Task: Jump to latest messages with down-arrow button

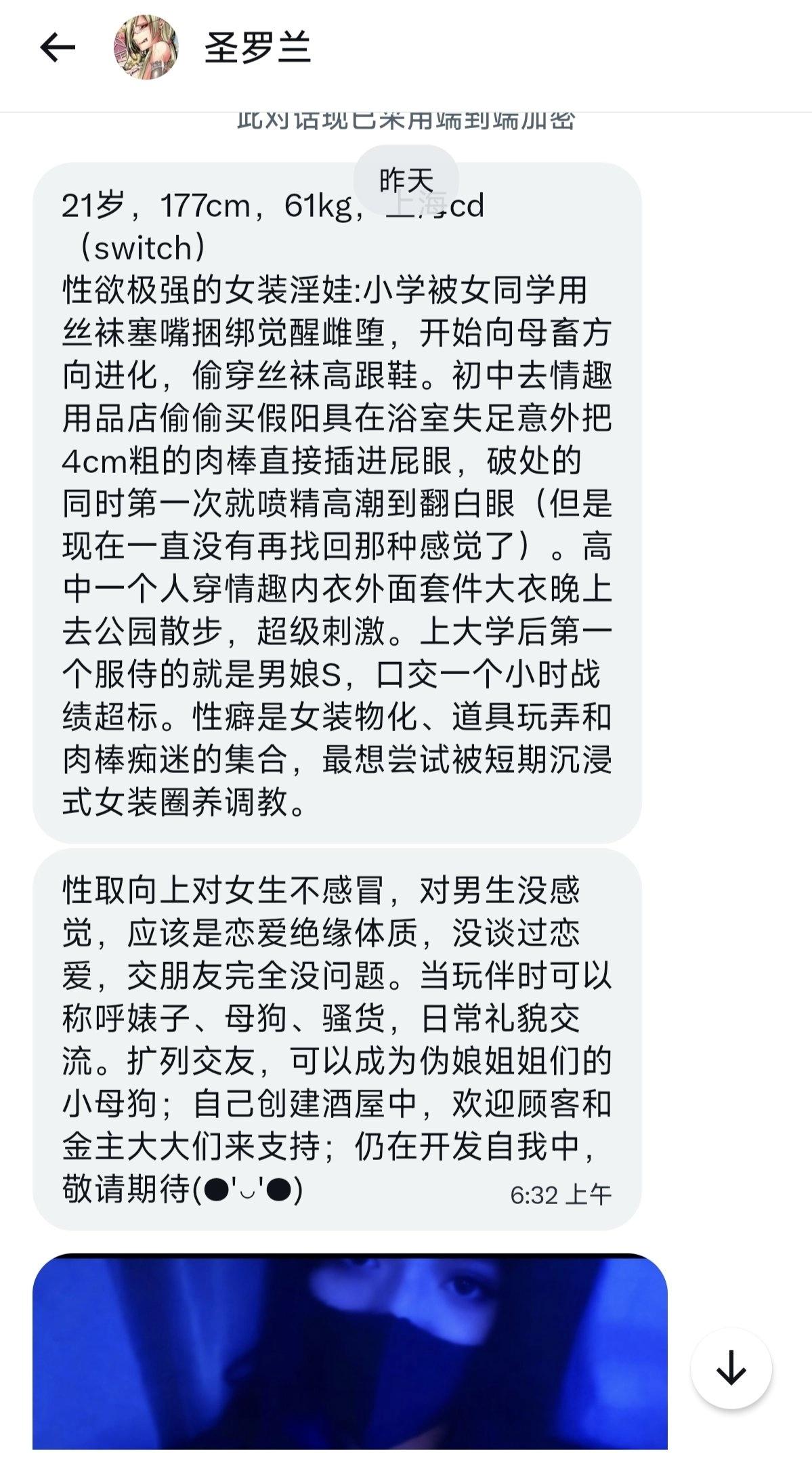Action: point(731,1369)
